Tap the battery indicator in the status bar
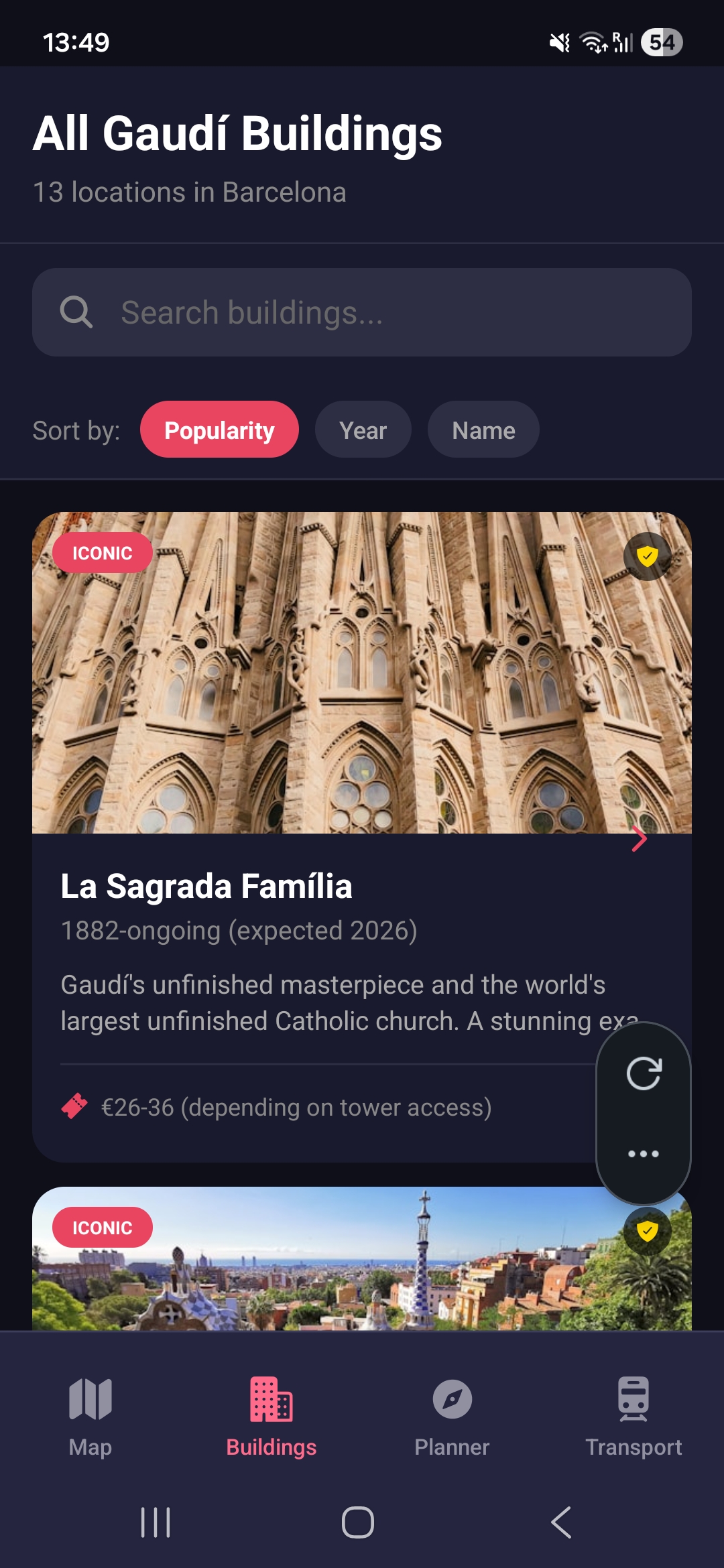The width and height of the screenshot is (724, 1568). point(660,42)
